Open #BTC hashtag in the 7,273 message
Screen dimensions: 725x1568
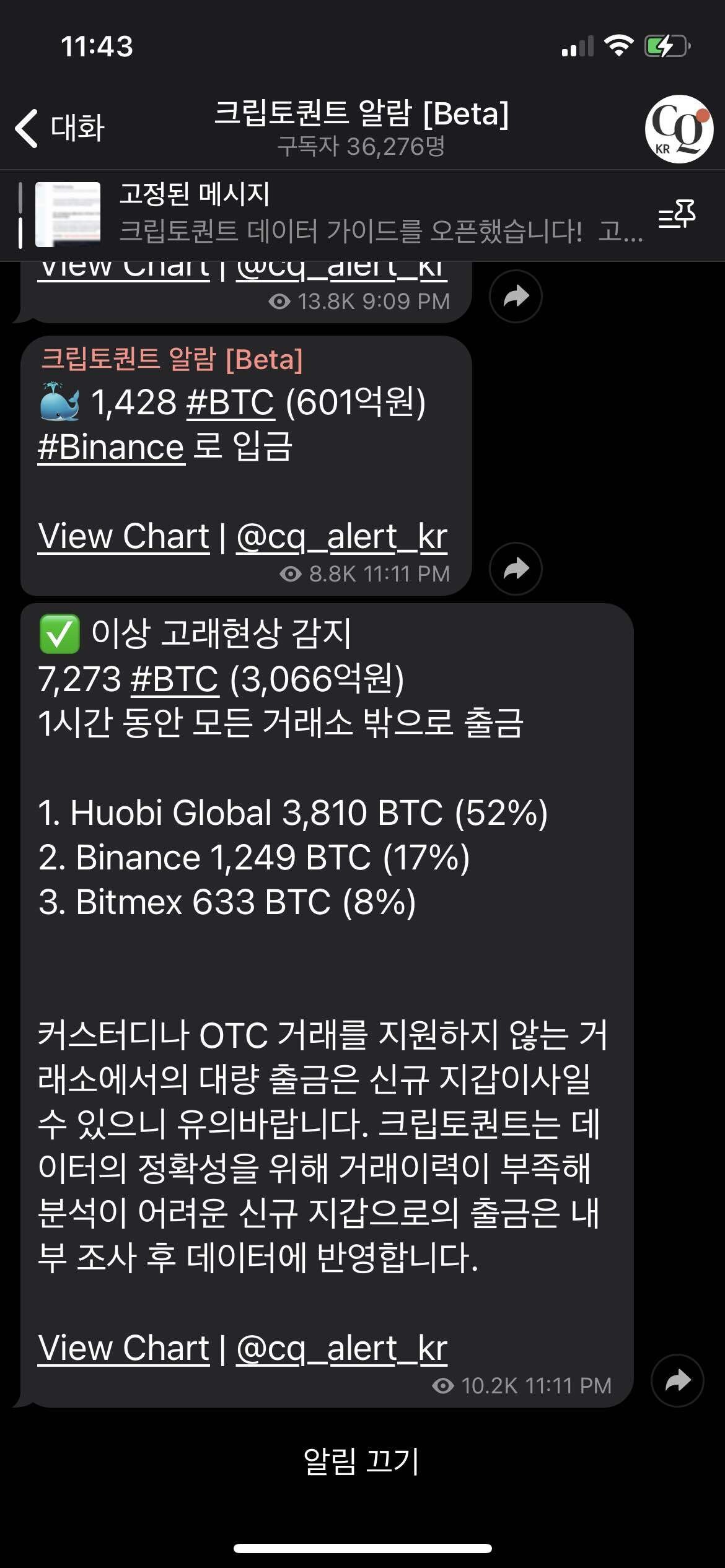tap(175, 679)
